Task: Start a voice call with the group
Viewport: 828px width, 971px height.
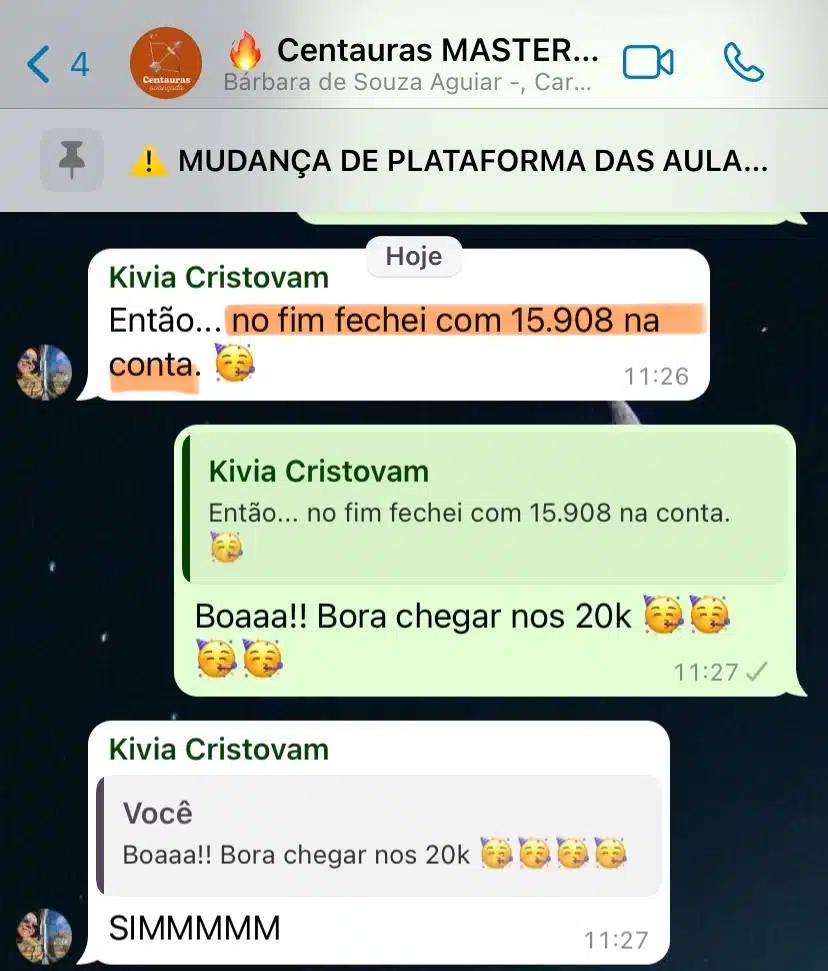Action: (743, 63)
